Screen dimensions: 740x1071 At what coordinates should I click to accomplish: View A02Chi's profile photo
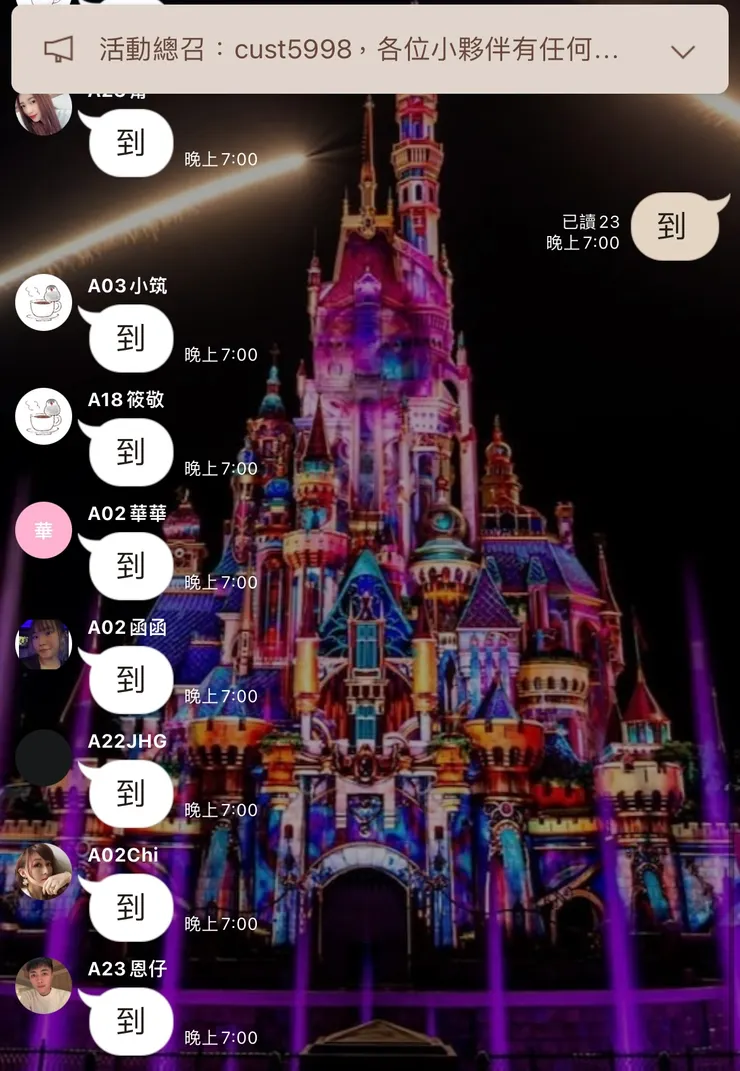[x=44, y=872]
